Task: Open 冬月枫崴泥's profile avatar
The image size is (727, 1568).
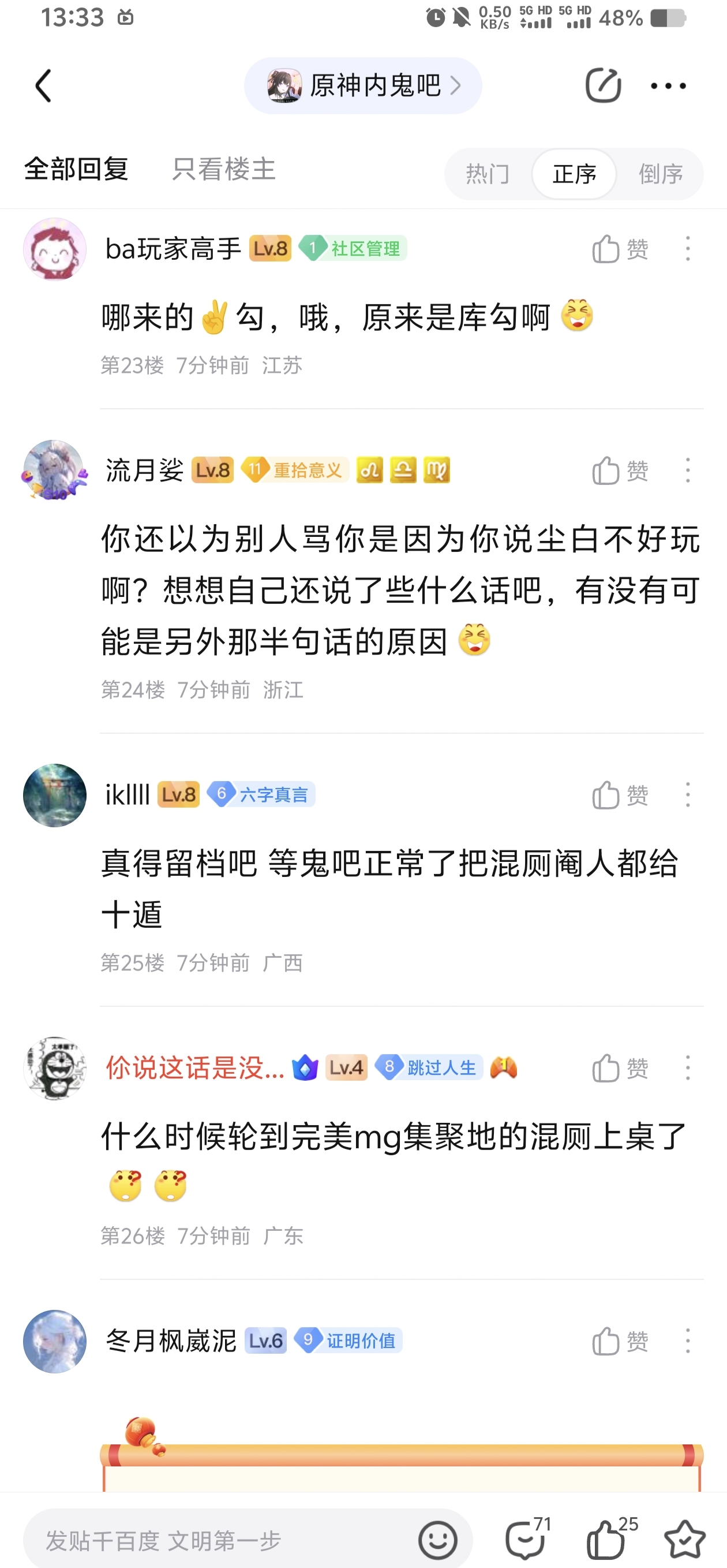Action: pyautogui.click(x=54, y=1341)
